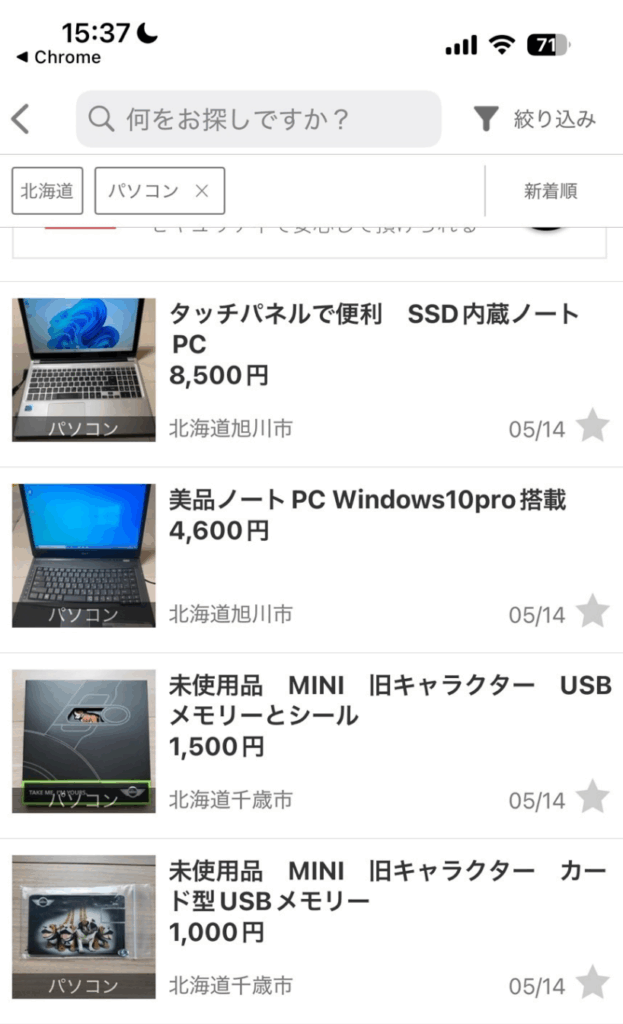The image size is (623, 1024).
Task: Star the 4,600円 Windows10pro notebook
Action: [x=592, y=611]
